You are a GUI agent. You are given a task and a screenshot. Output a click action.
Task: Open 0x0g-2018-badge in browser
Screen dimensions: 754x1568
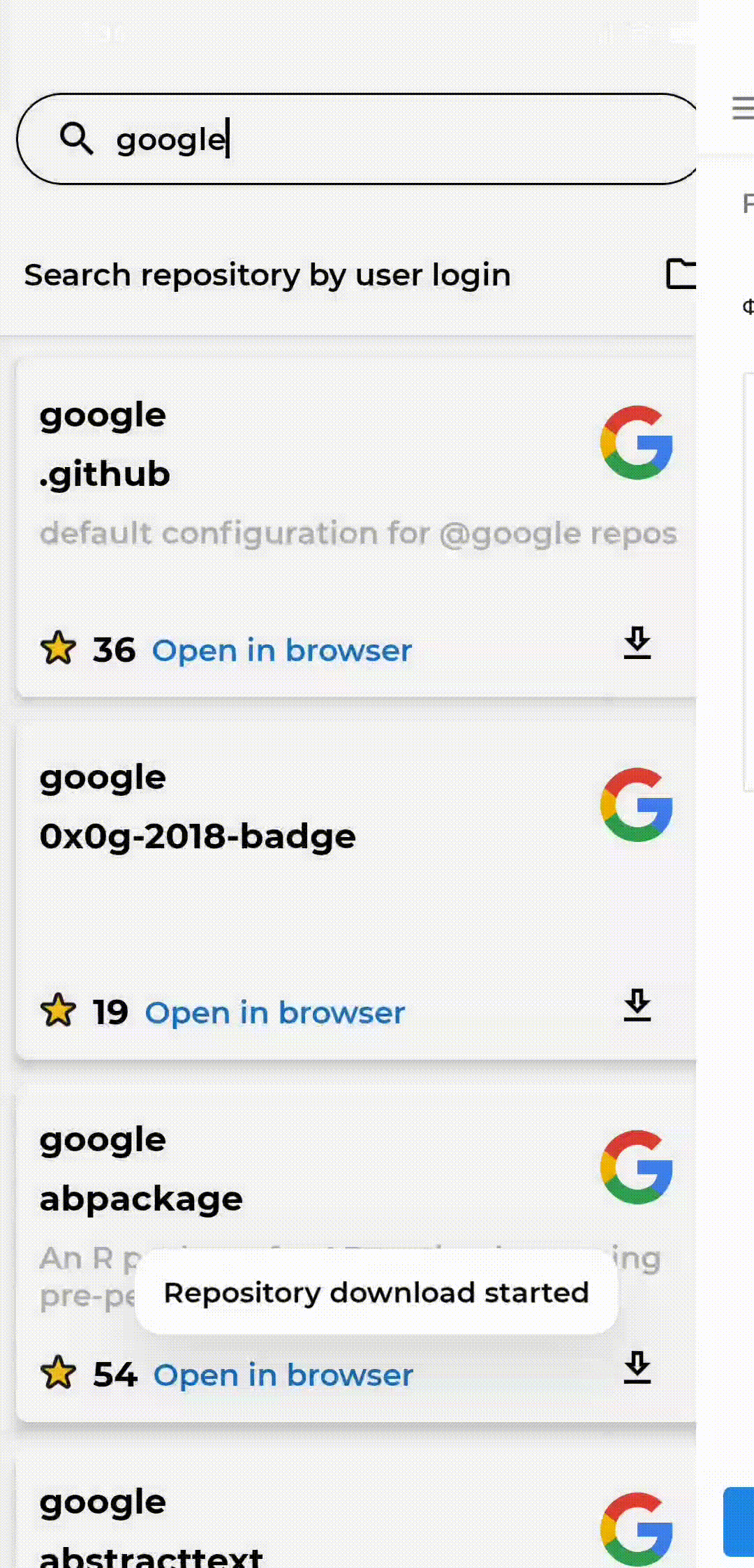click(x=275, y=1013)
